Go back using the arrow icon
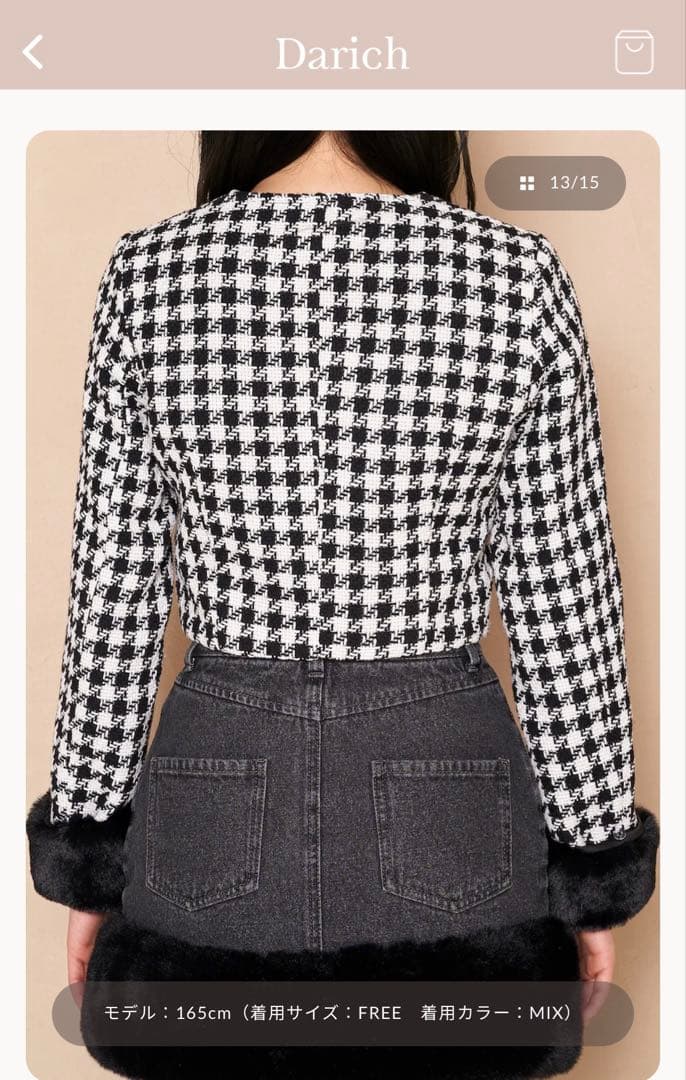The height and width of the screenshot is (1080, 686). (x=33, y=52)
